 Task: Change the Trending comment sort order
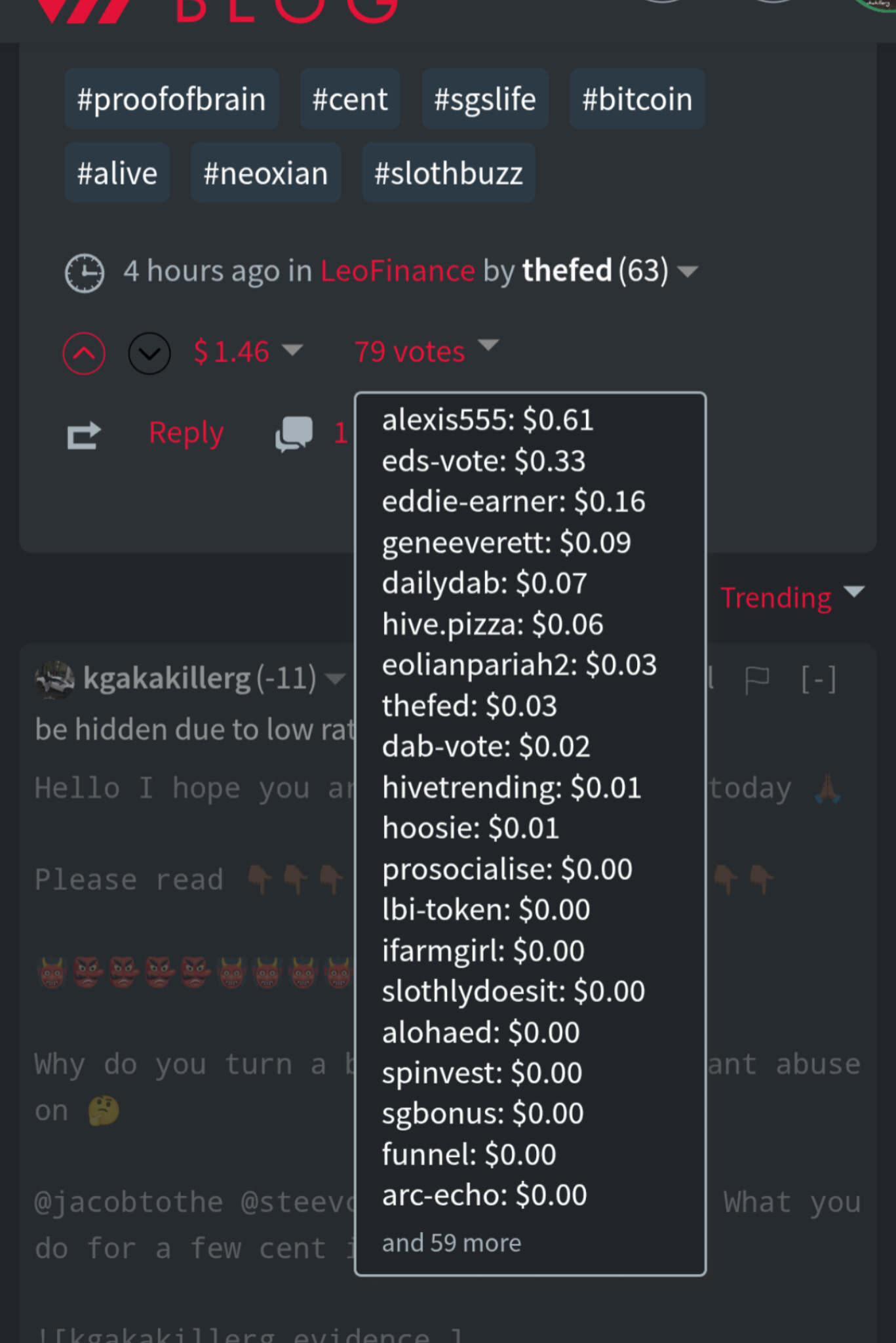(x=792, y=597)
